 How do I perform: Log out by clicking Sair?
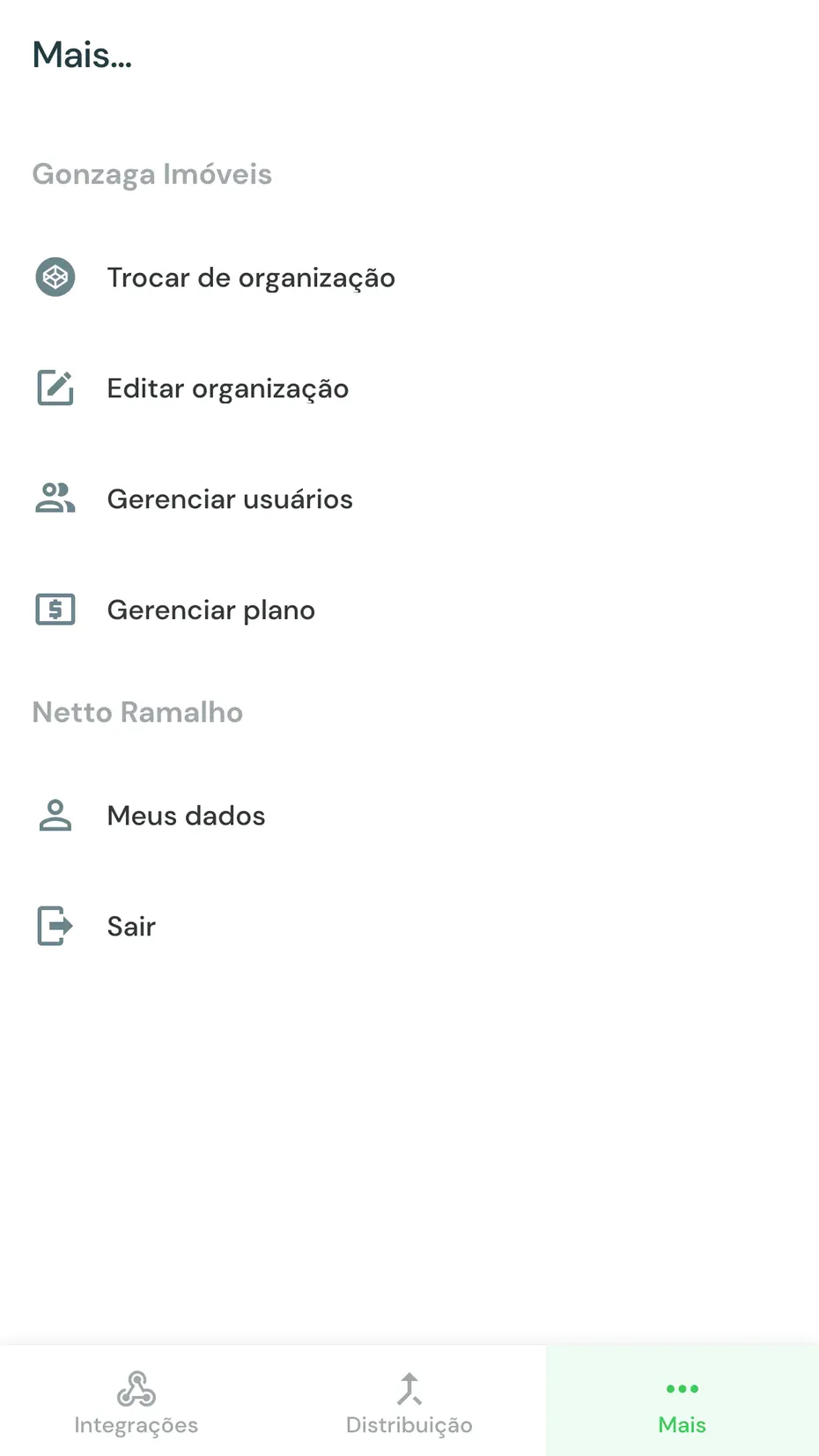(130, 926)
